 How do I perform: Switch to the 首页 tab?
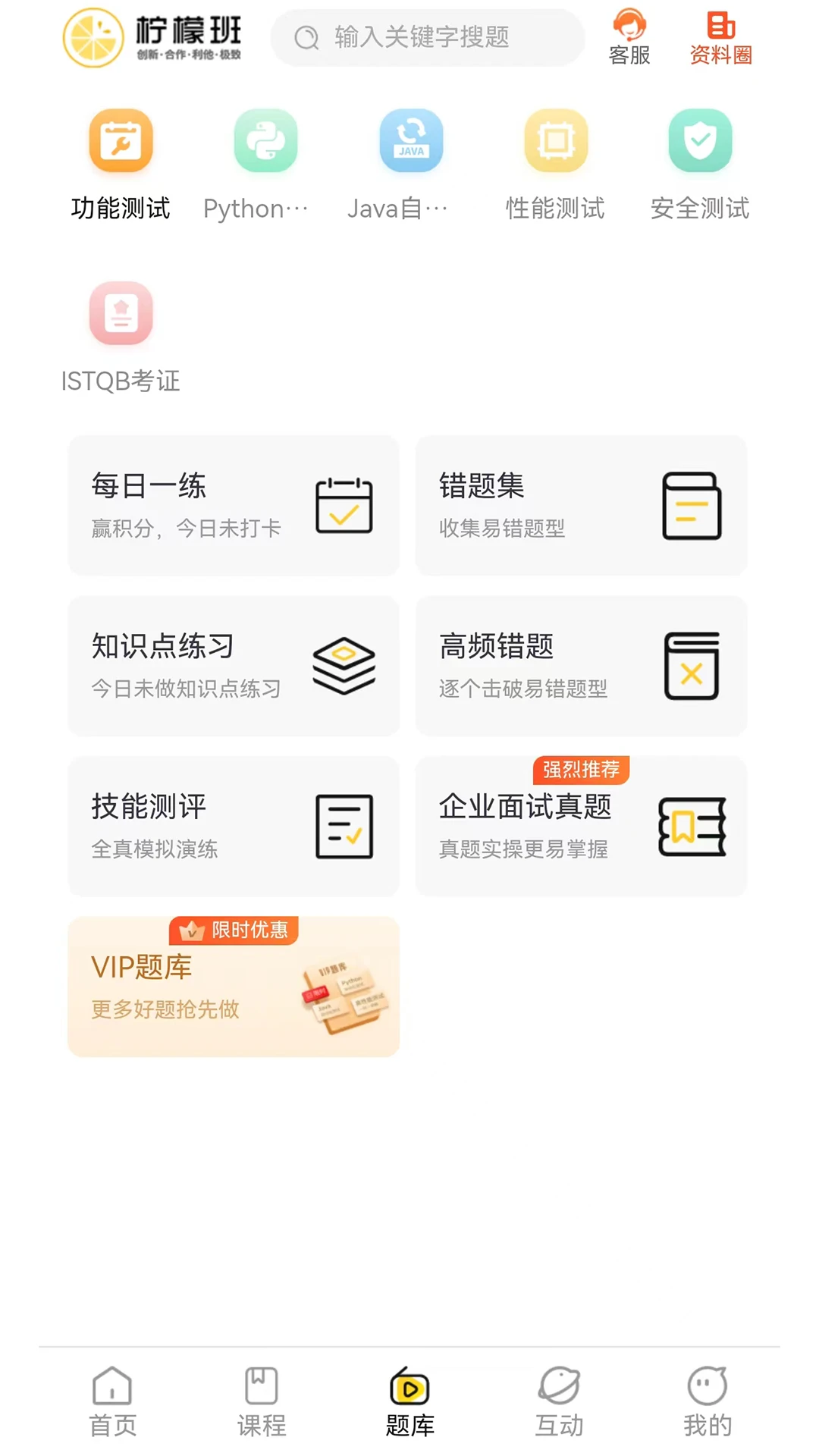coord(111,1403)
